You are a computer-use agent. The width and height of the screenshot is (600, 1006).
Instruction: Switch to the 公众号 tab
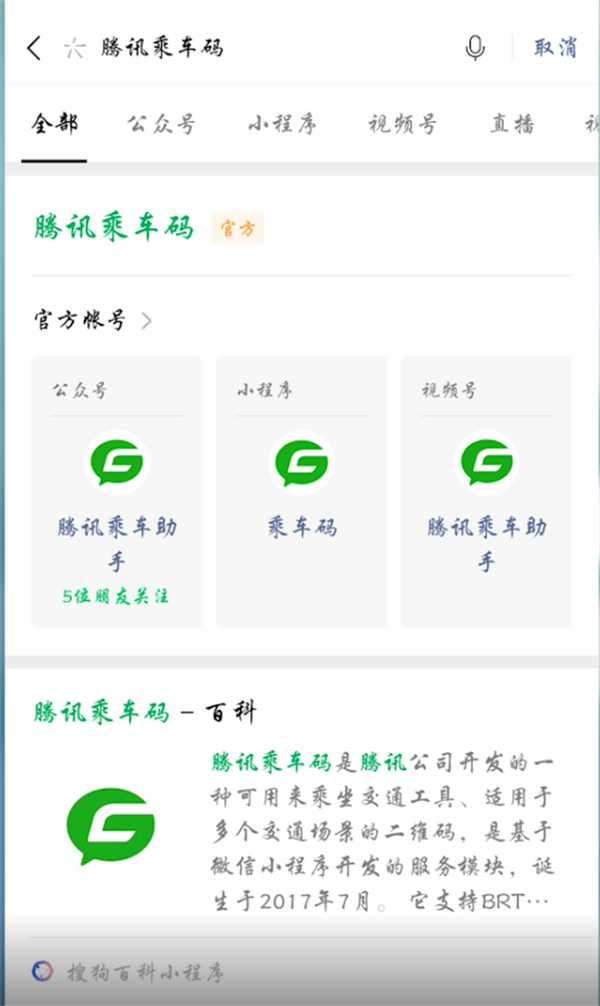[160, 123]
